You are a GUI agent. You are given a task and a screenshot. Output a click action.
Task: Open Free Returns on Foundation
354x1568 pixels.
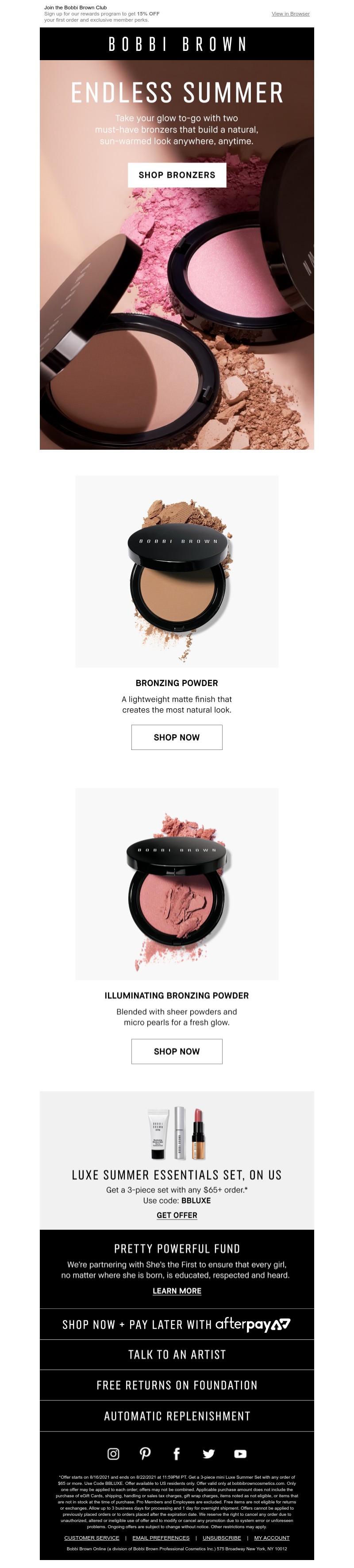pyautogui.click(x=177, y=1385)
